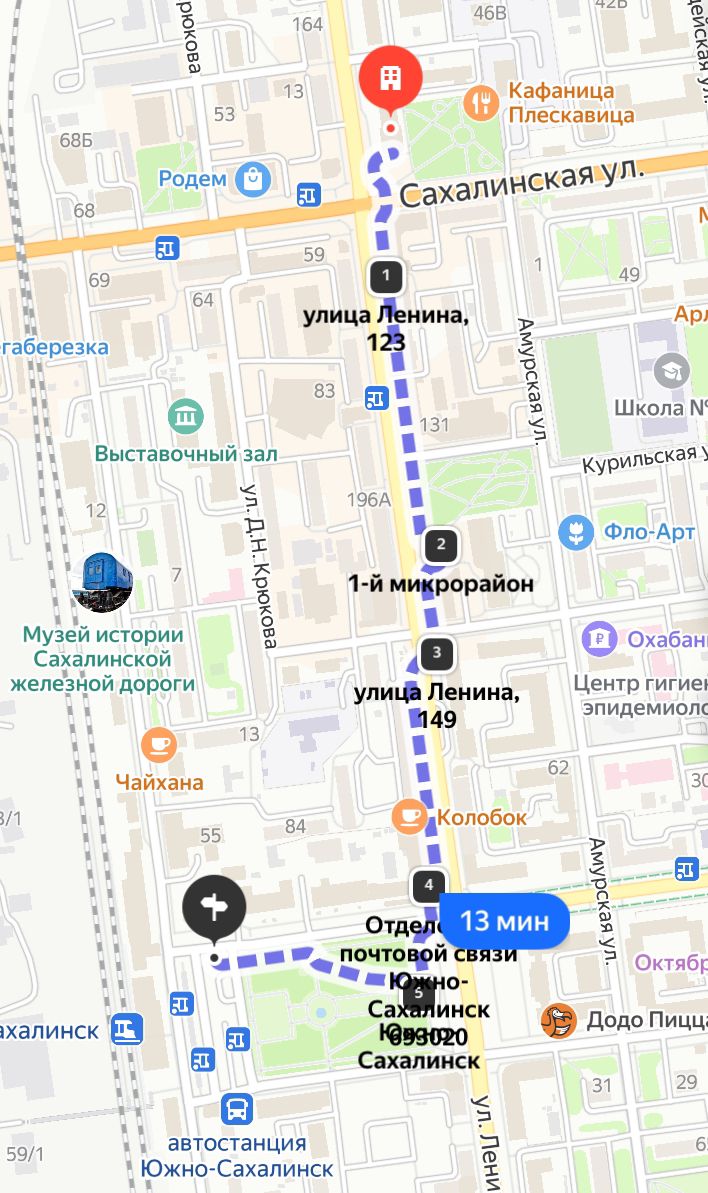708x1193 pixels.
Task: Select the black route start marker
Action: tap(214, 910)
